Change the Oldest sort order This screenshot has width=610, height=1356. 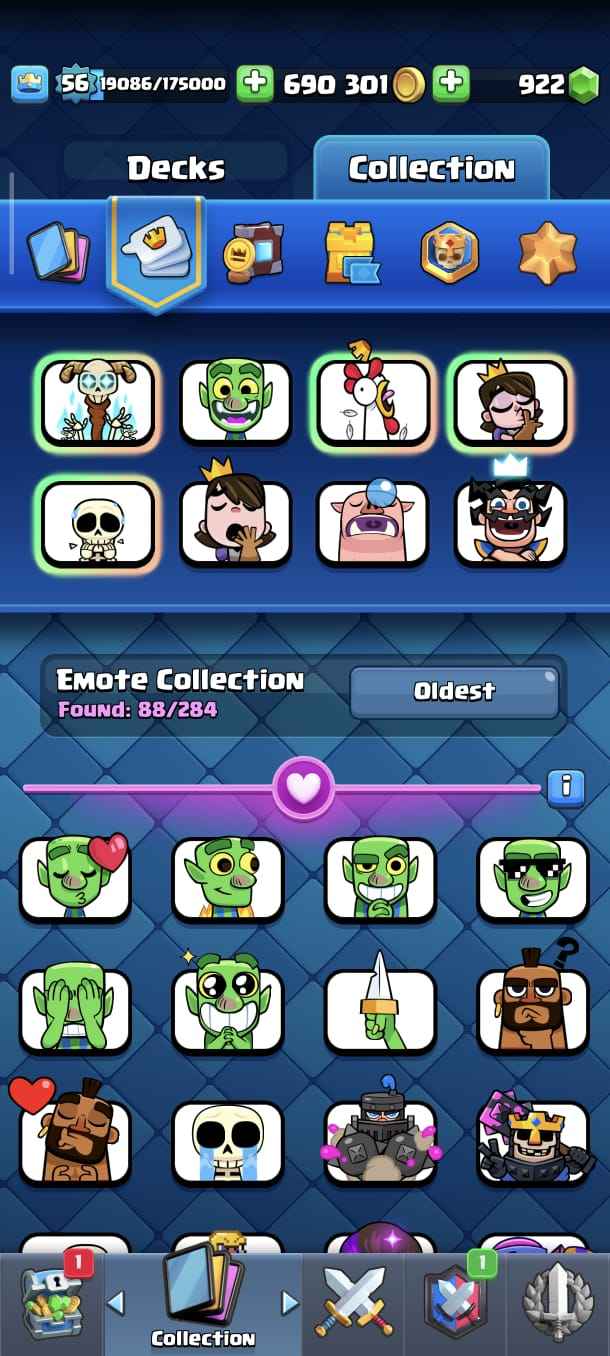tap(454, 691)
